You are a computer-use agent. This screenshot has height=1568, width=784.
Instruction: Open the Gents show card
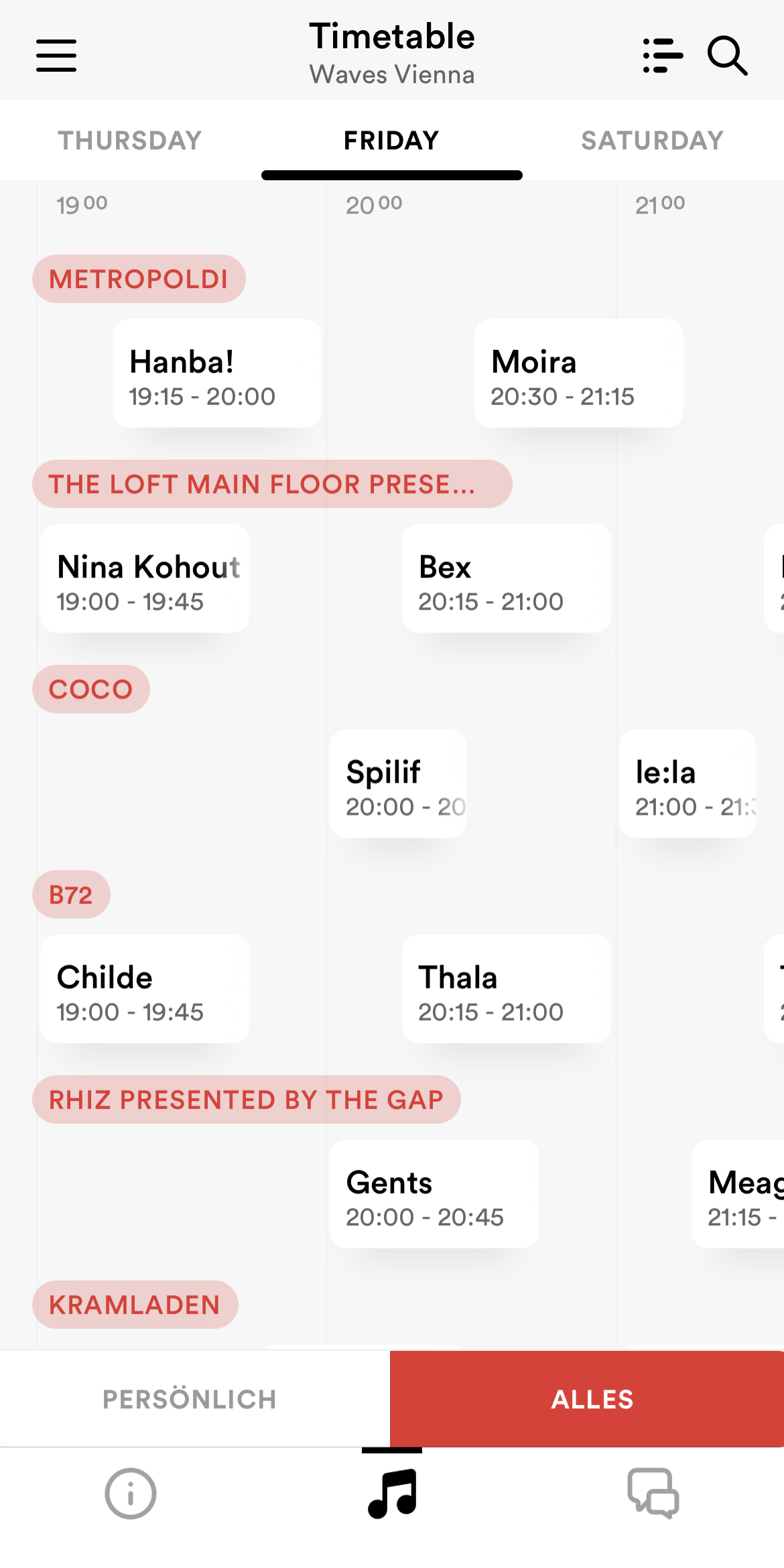coord(434,1193)
